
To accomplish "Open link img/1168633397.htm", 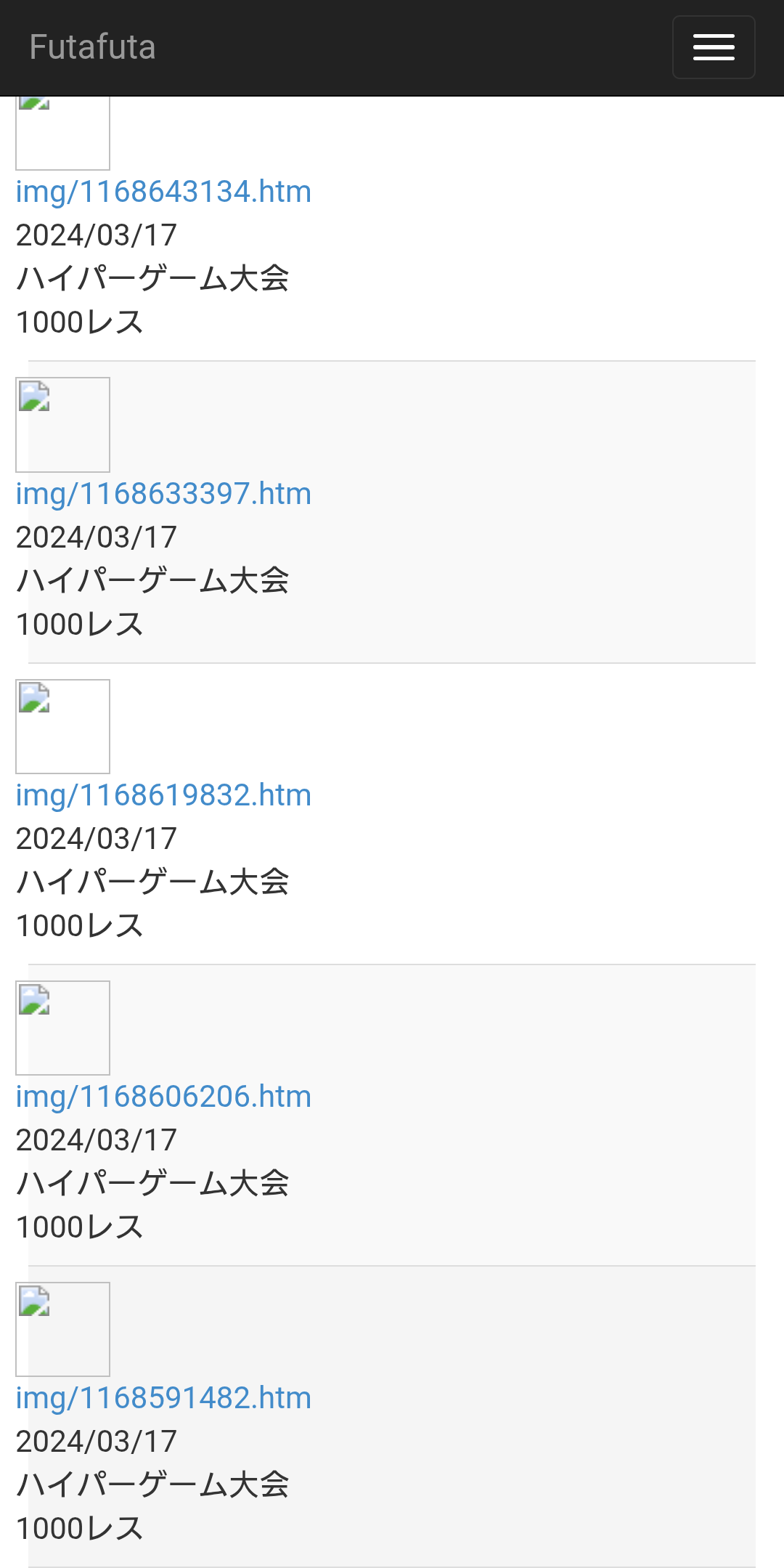I will pos(163,494).
